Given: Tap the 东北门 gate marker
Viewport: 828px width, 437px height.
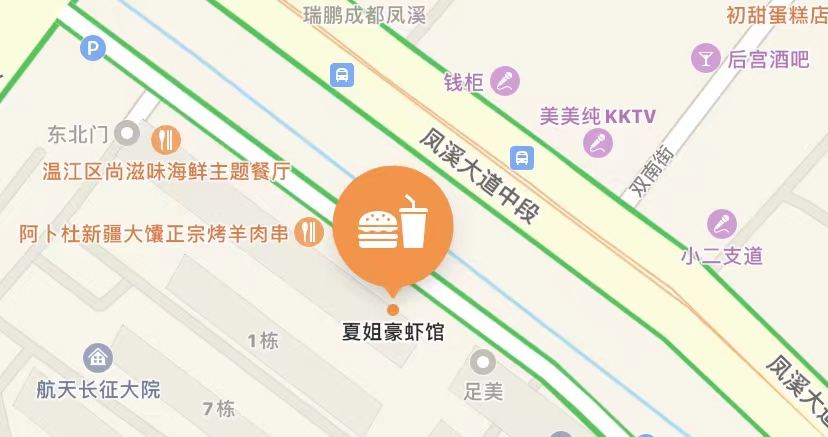Looking at the screenshot, I should pyautogui.click(x=127, y=132).
